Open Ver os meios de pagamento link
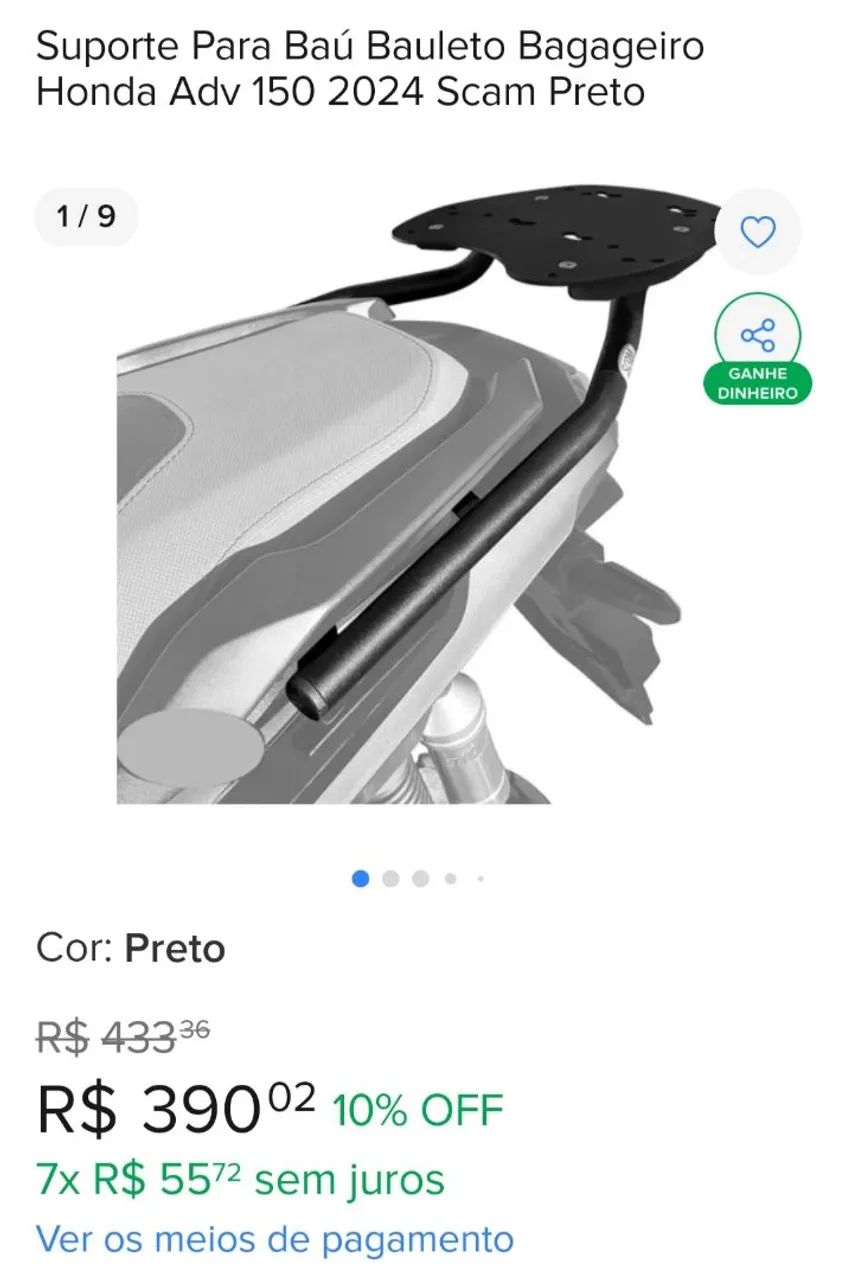 275,1239
